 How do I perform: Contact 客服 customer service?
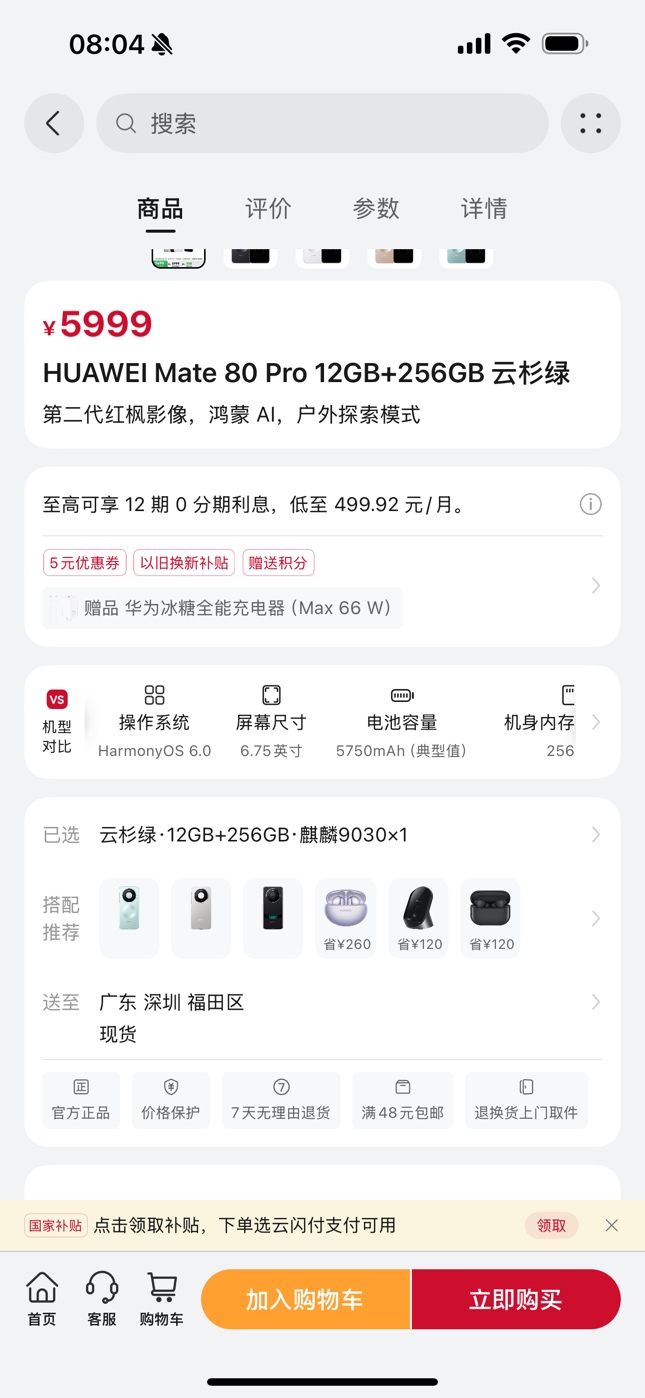(x=102, y=1299)
